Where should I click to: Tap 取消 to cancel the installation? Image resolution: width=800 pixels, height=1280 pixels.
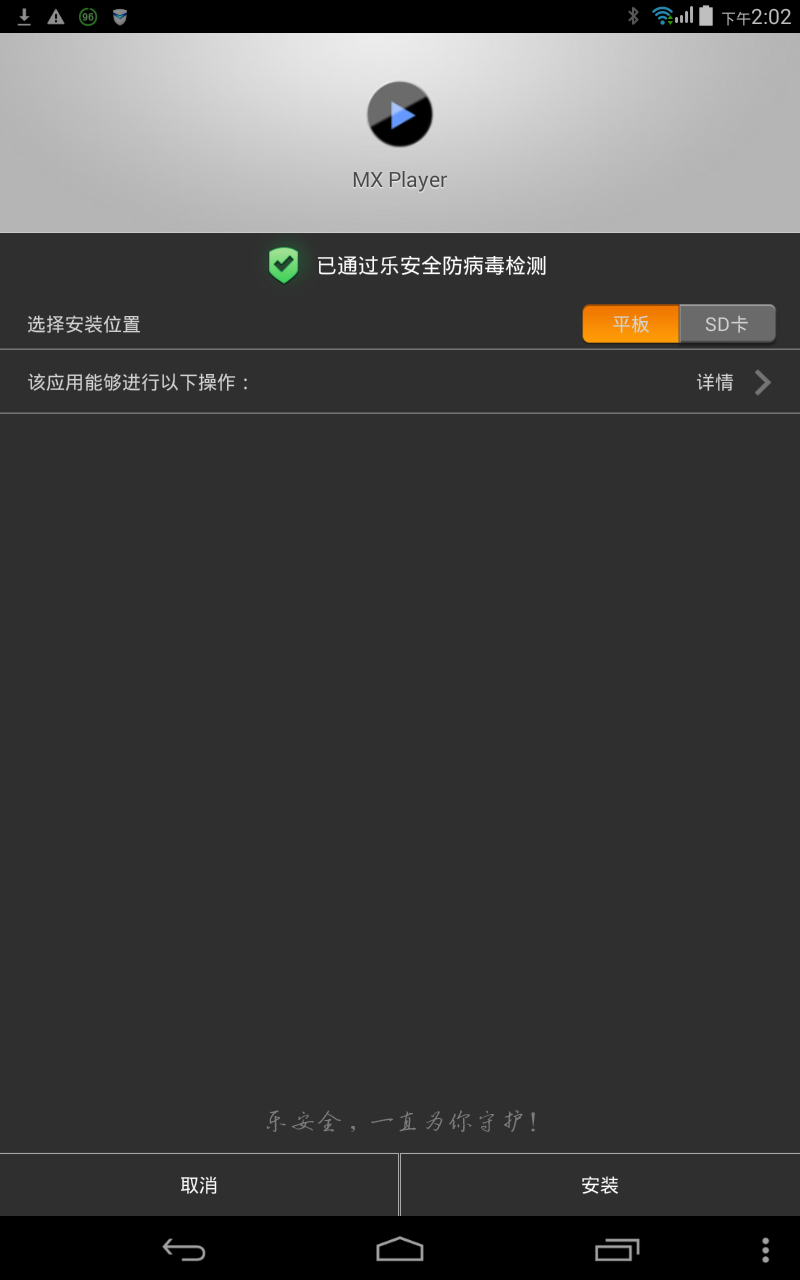pyautogui.click(x=199, y=1185)
